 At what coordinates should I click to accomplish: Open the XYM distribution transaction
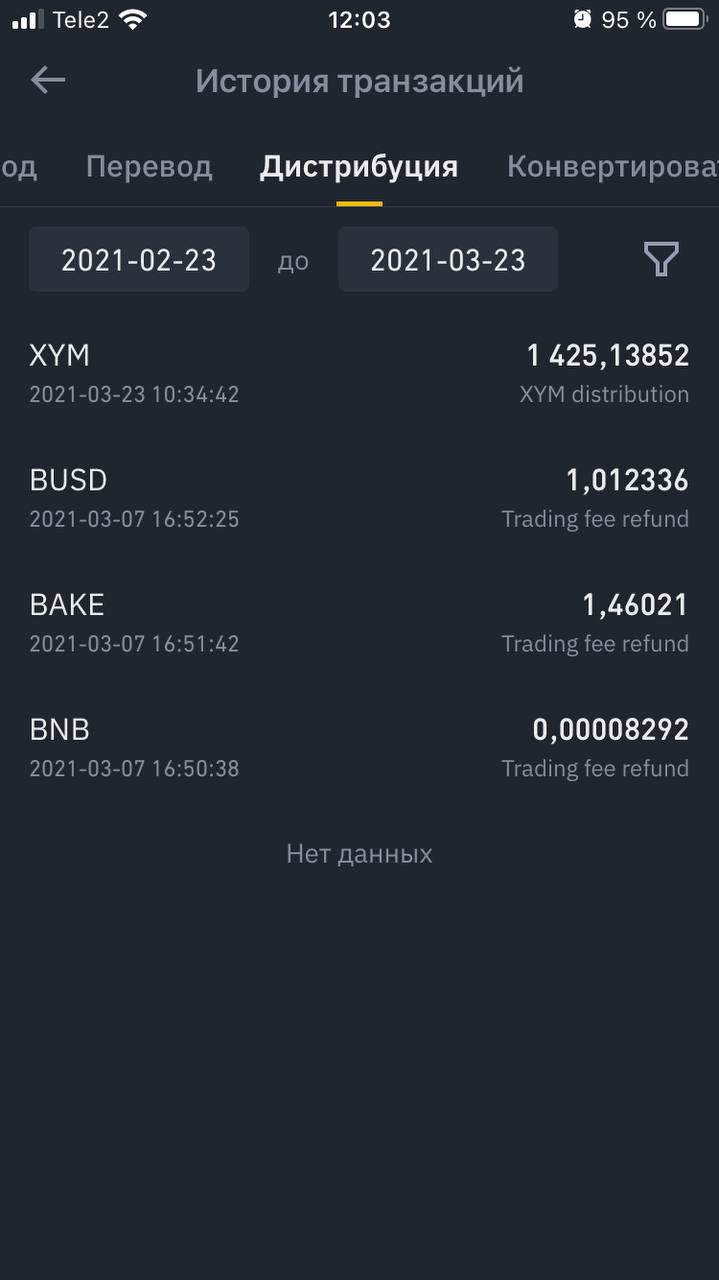[359, 374]
